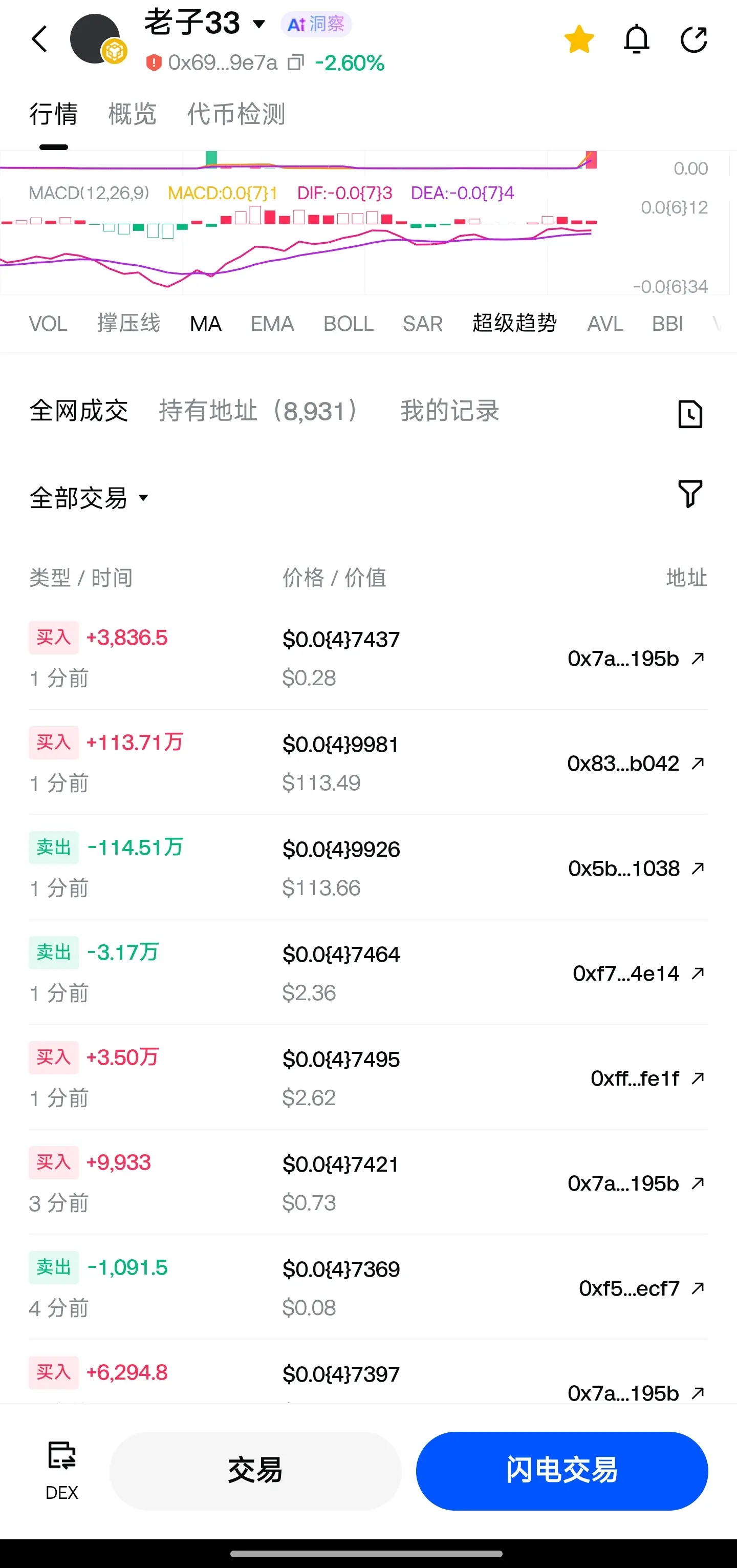Open address 0x5b...1038 transaction link
737x1568 pixels.
click(x=636, y=868)
